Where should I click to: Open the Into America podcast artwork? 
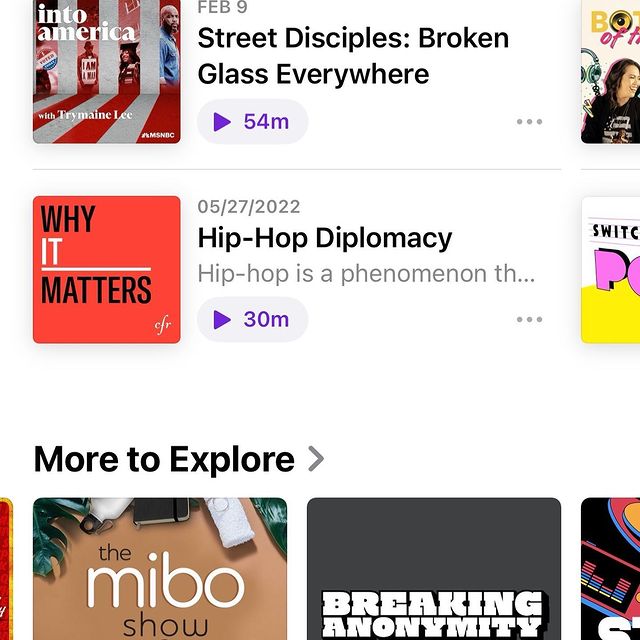pyautogui.click(x=107, y=70)
